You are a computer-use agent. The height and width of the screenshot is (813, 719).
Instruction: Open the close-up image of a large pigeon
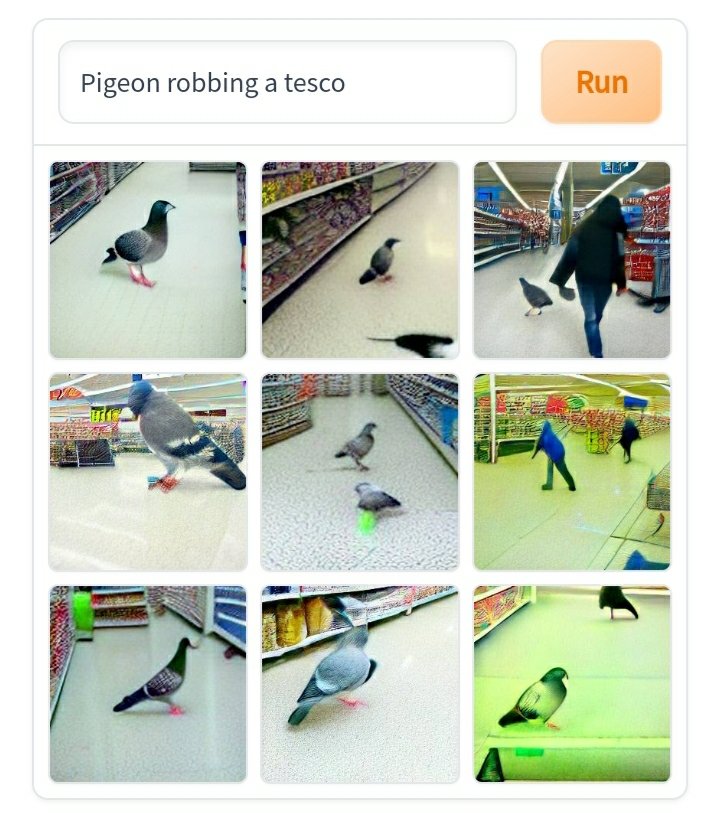(x=148, y=472)
